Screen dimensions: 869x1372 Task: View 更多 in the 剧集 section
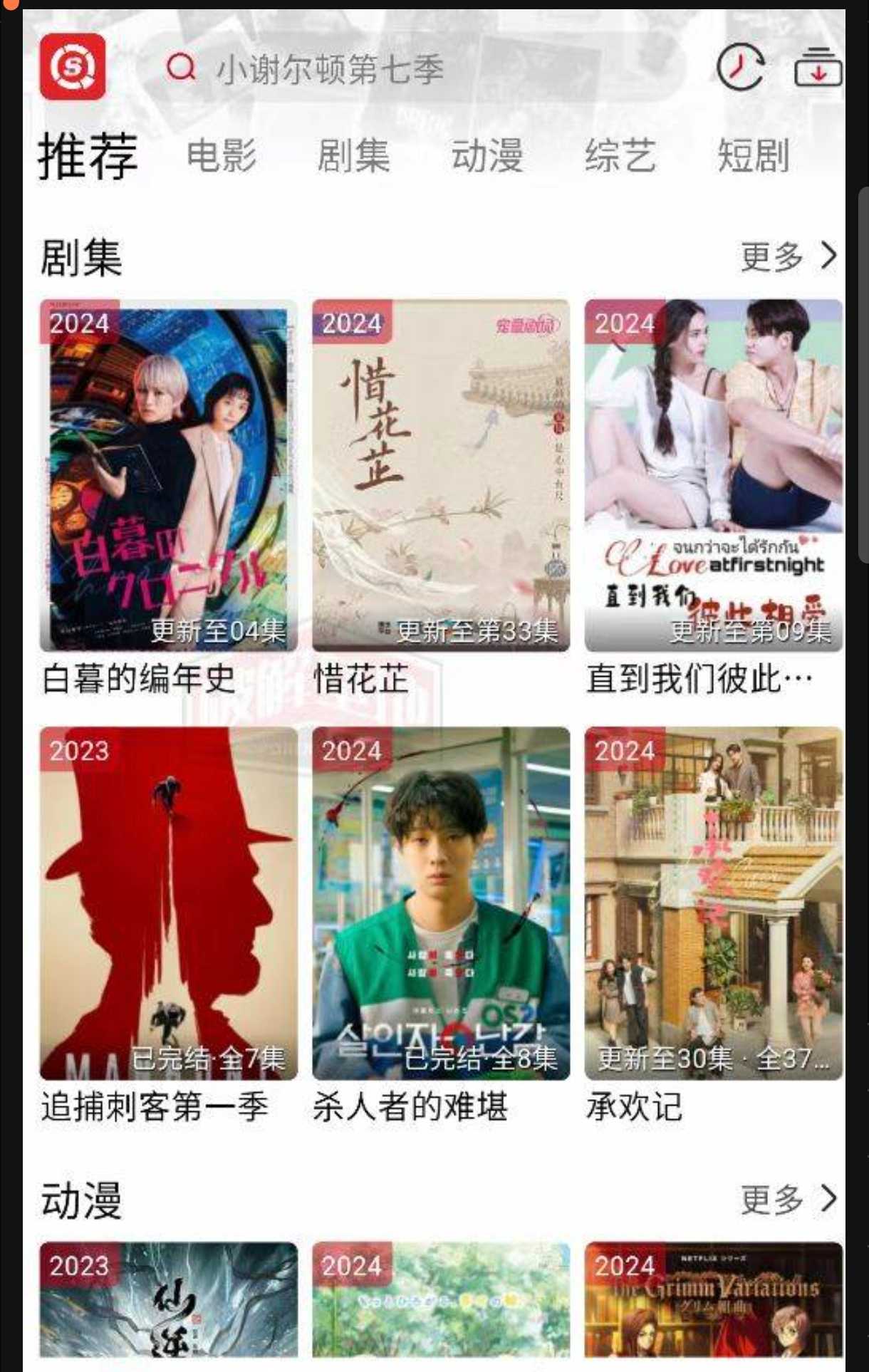click(x=787, y=256)
